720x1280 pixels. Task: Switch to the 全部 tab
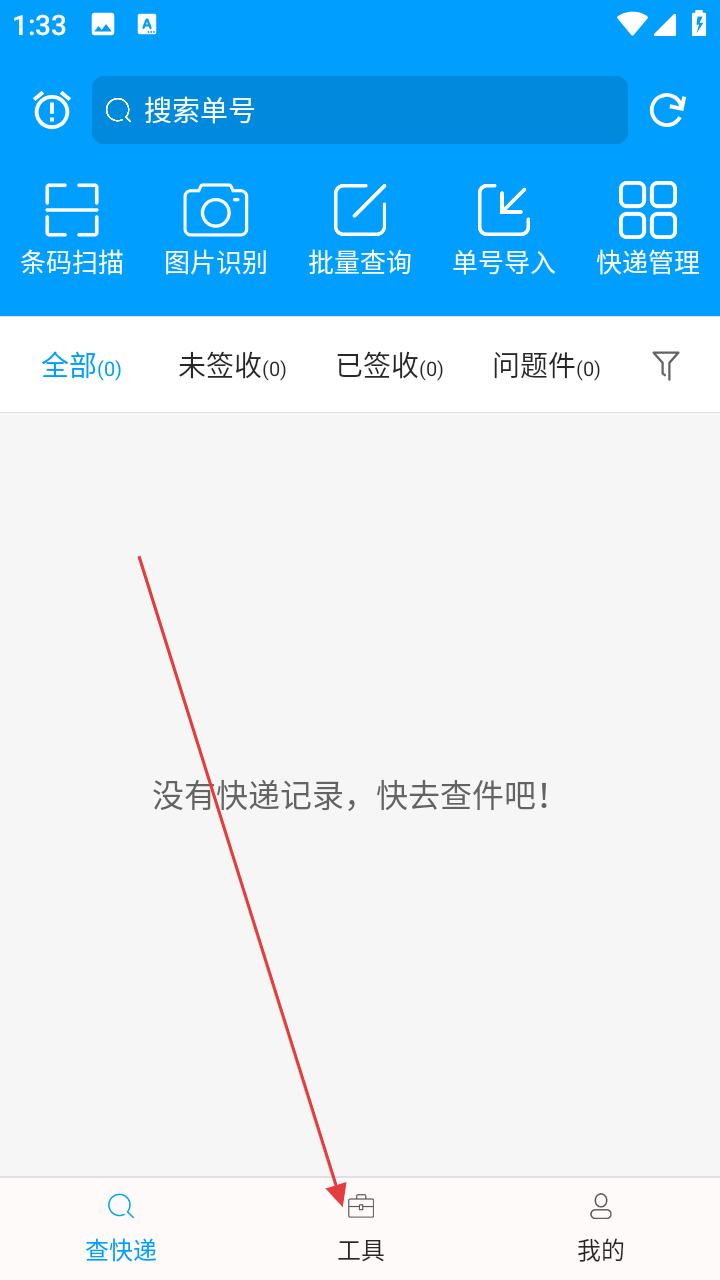(81, 366)
